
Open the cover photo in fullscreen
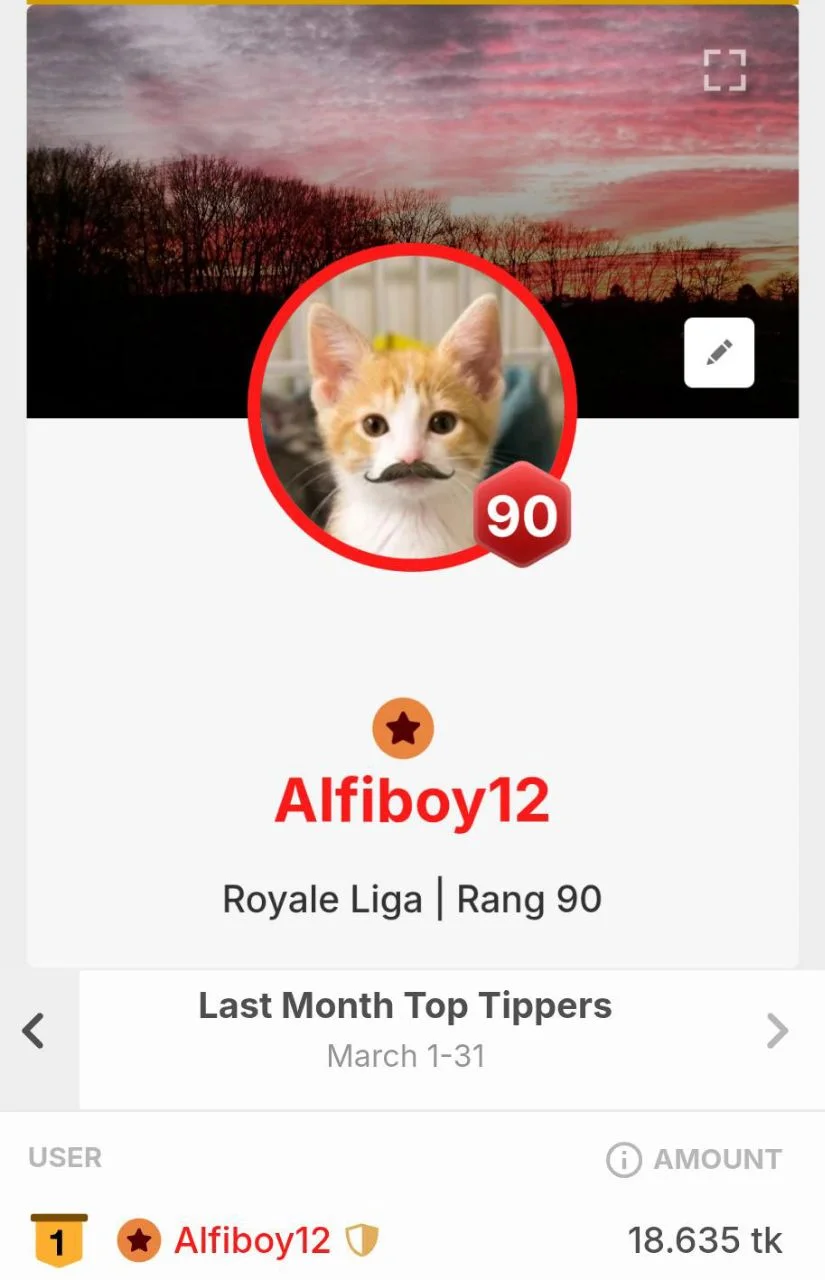[725, 70]
